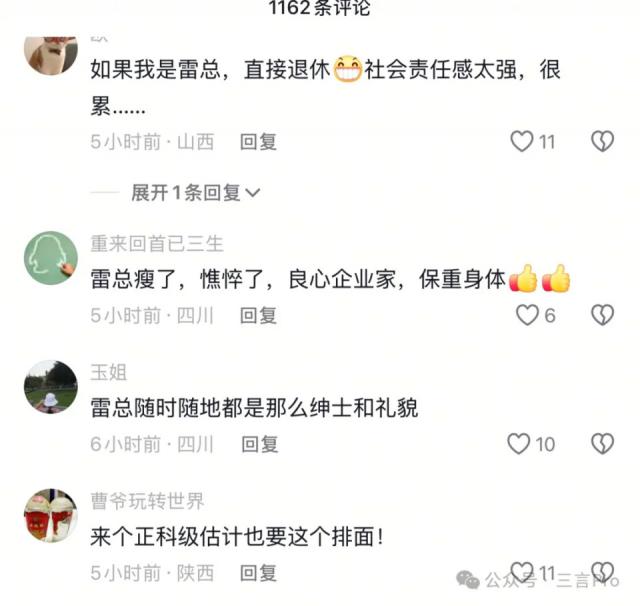Open 玉姐's profile avatar
Screen dimensions: 640x606
50,386
